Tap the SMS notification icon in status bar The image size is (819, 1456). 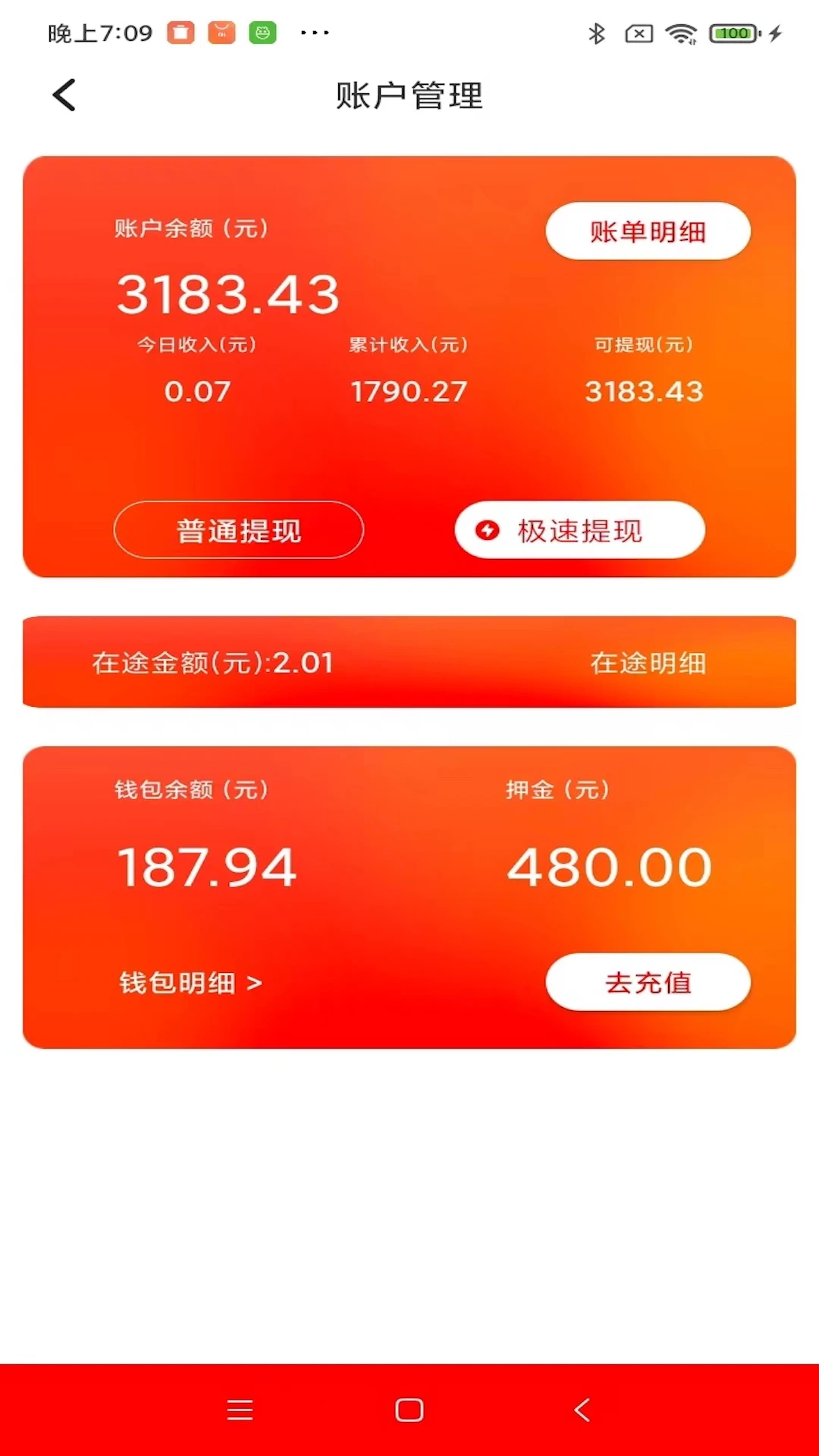click(x=638, y=33)
